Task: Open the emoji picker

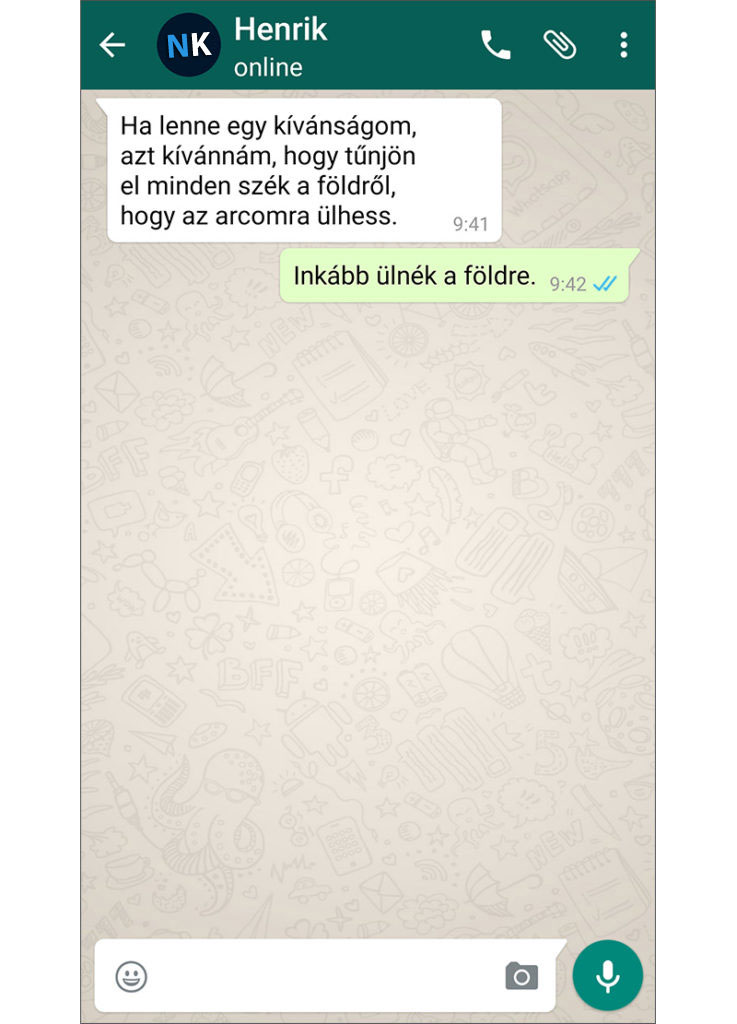Action: click(x=131, y=976)
